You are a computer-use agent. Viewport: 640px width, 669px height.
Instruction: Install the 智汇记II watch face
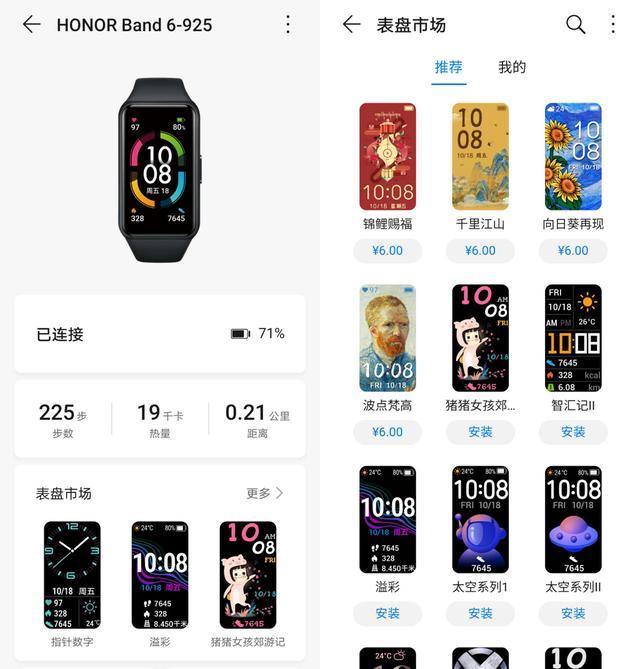click(x=573, y=432)
